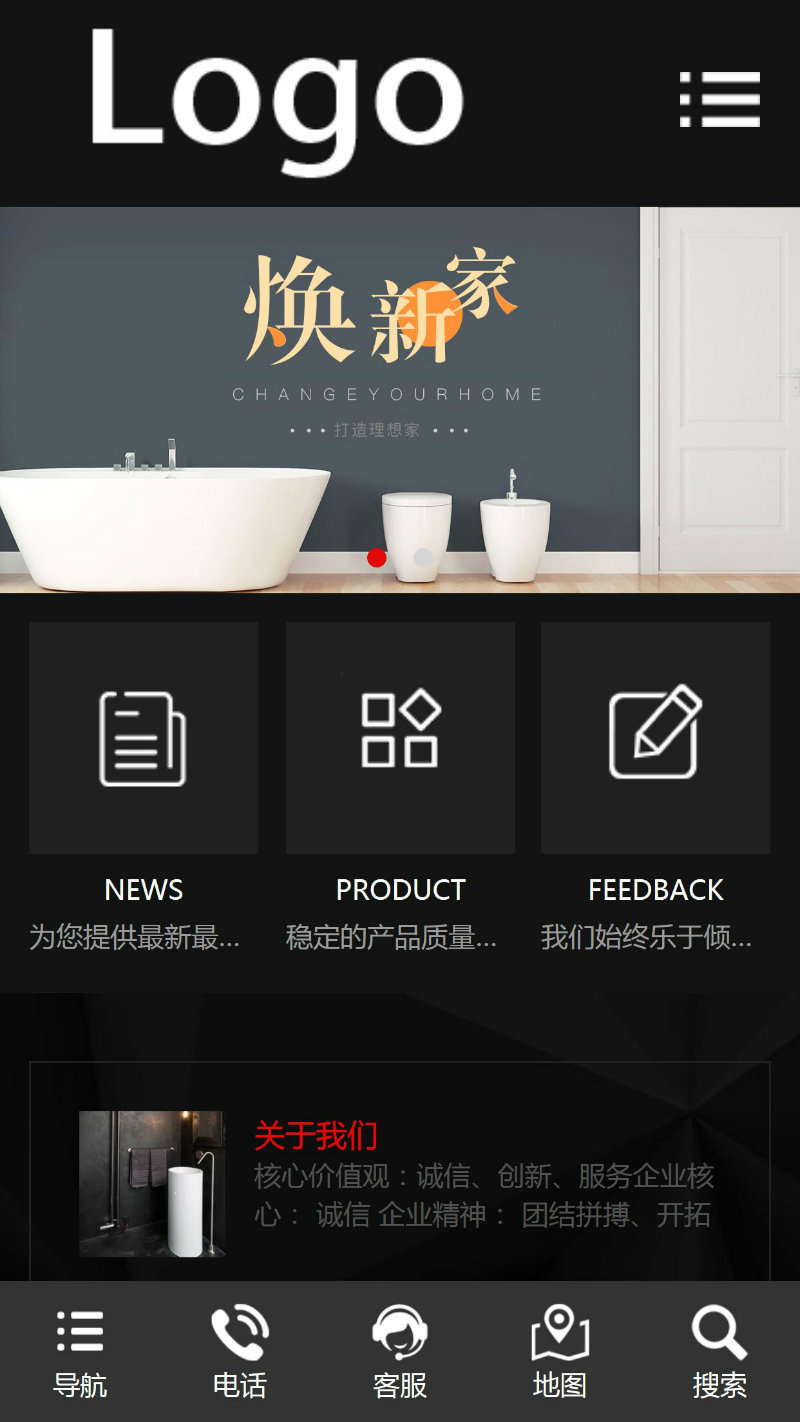This screenshot has width=800, height=1422.
Task: Select the grey second carousel dot
Action: pos(424,558)
